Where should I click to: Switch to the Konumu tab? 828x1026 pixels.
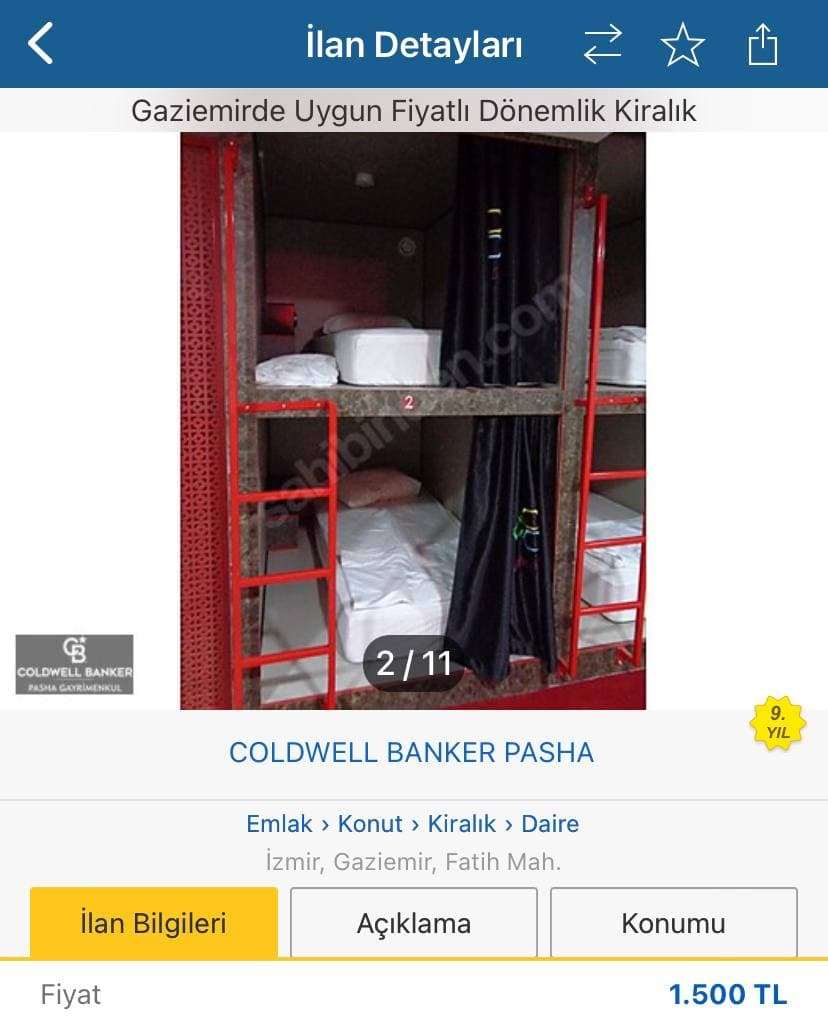[673, 922]
